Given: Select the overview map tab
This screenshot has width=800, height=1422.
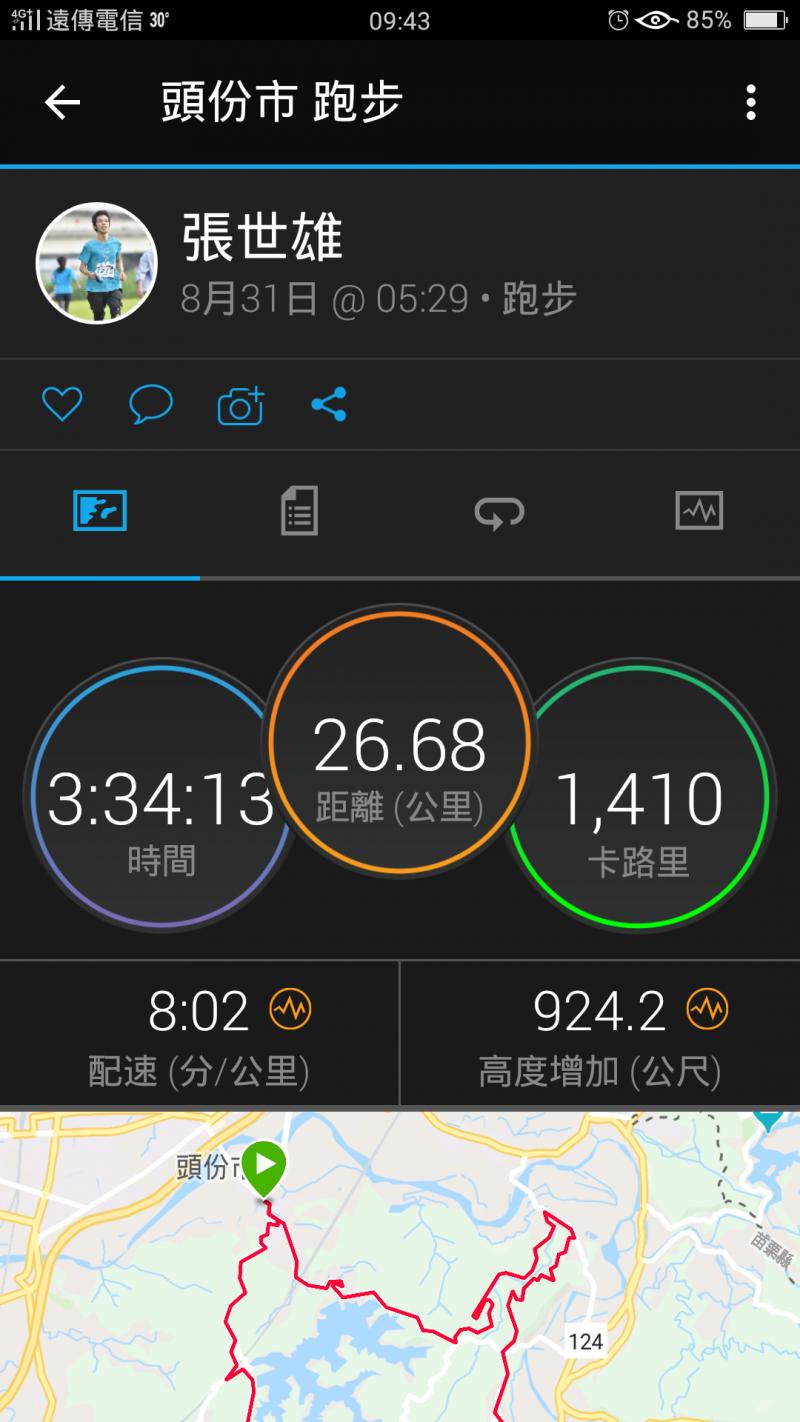Looking at the screenshot, I should (x=100, y=511).
